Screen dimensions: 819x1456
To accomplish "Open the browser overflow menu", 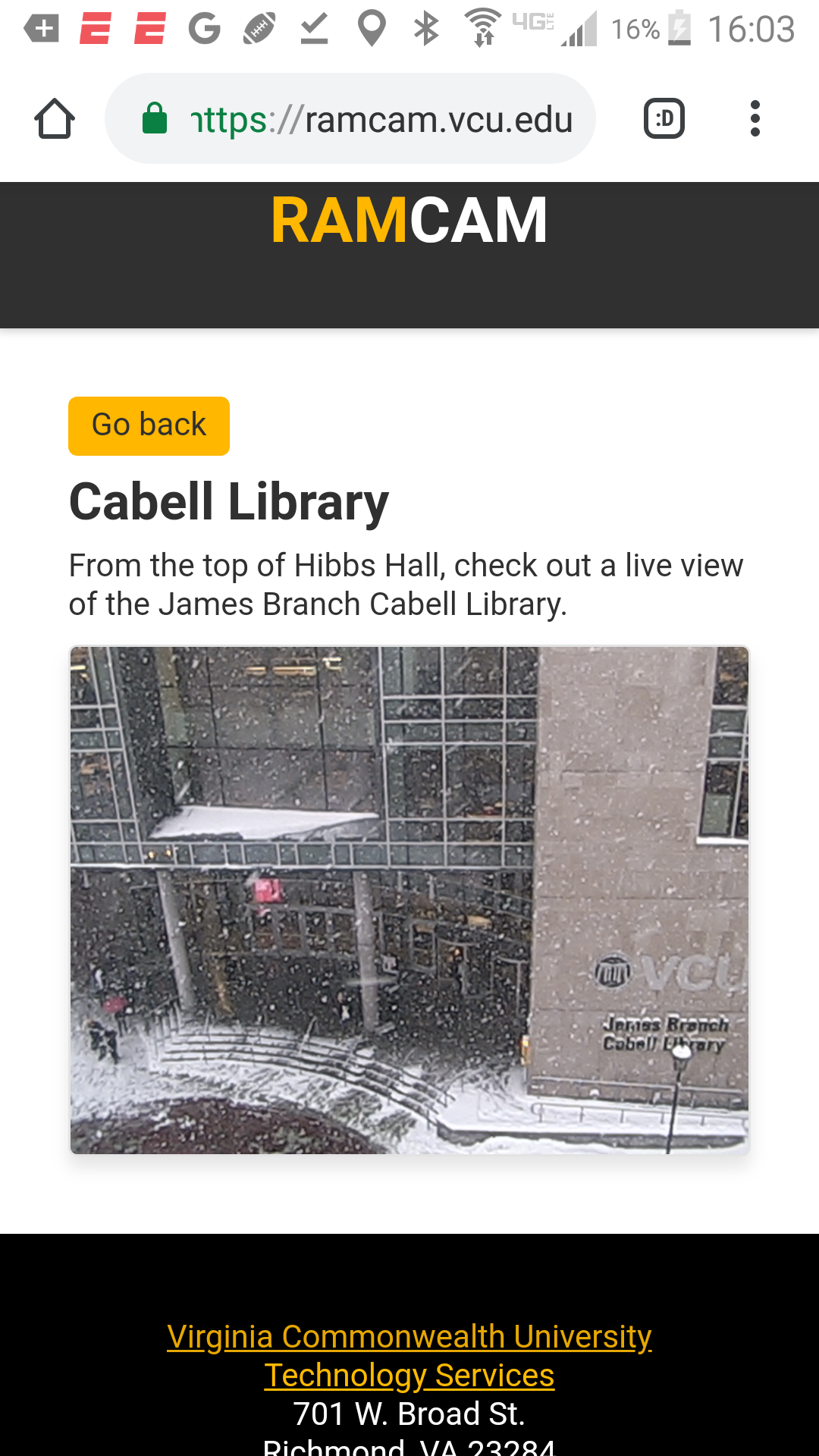I will 755,118.
